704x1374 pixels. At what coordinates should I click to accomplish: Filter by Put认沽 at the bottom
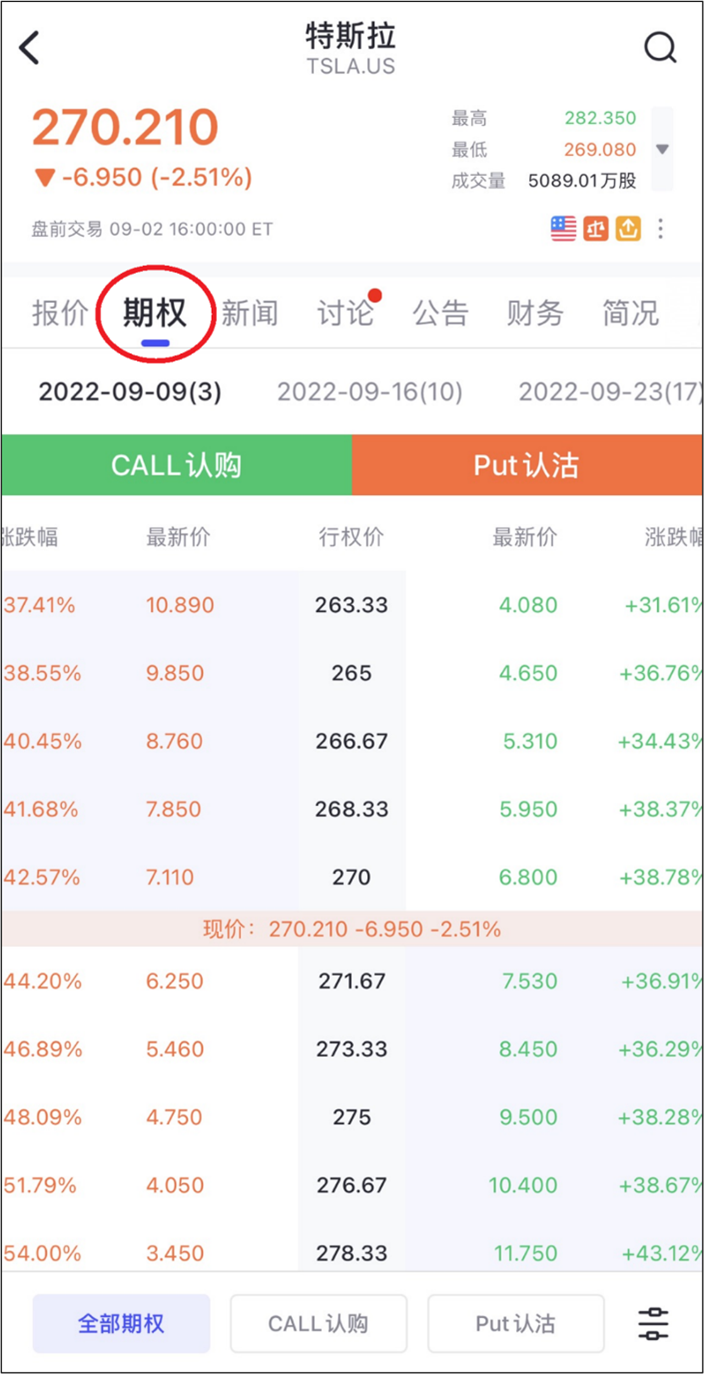[x=515, y=1323]
